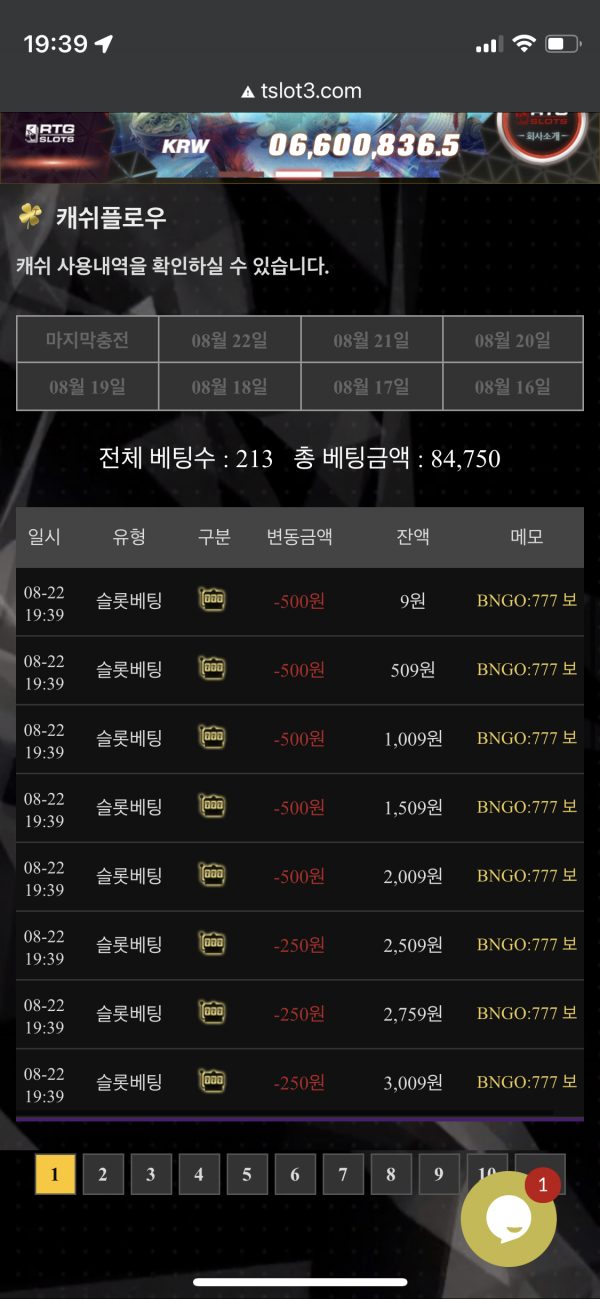Select the 마지막충전 filter
This screenshot has height=1299, width=600.
pos(87,341)
